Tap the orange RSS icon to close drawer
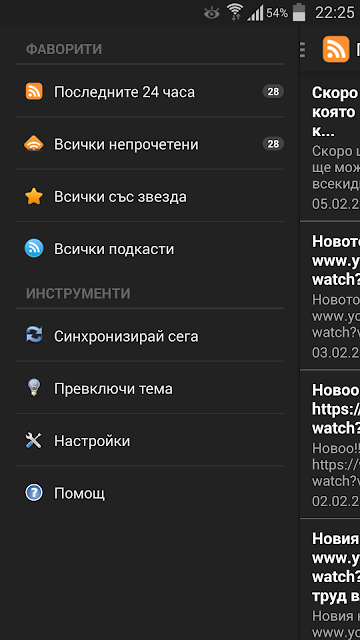 (x=336, y=49)
